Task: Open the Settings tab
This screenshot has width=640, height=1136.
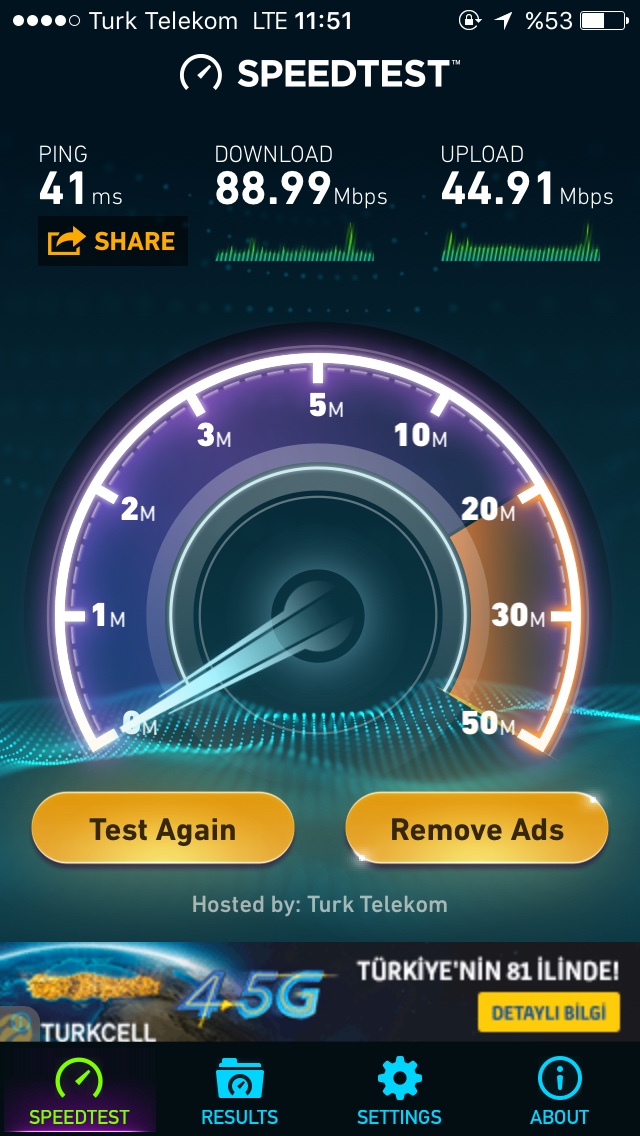Action: [399, 1091]
